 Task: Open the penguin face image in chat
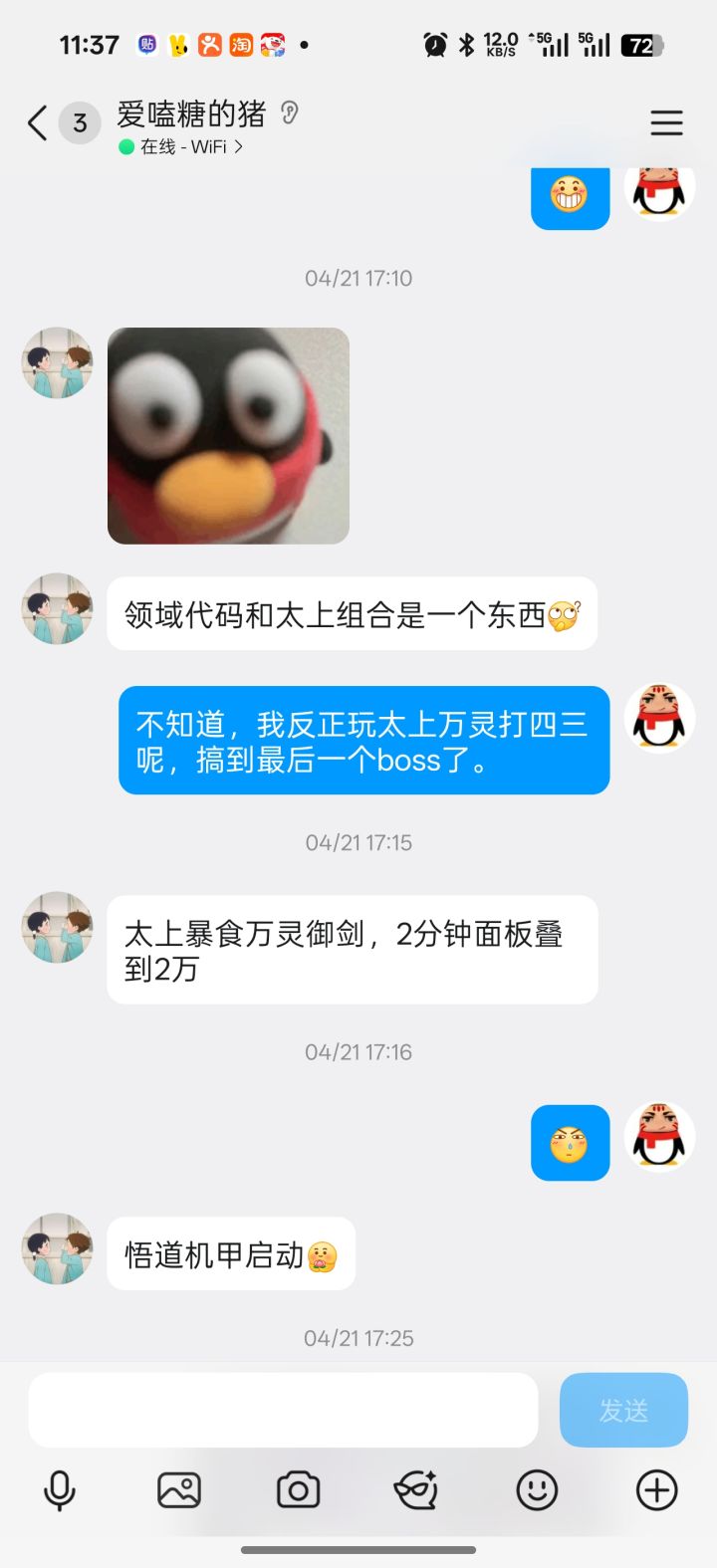point(227,435)
